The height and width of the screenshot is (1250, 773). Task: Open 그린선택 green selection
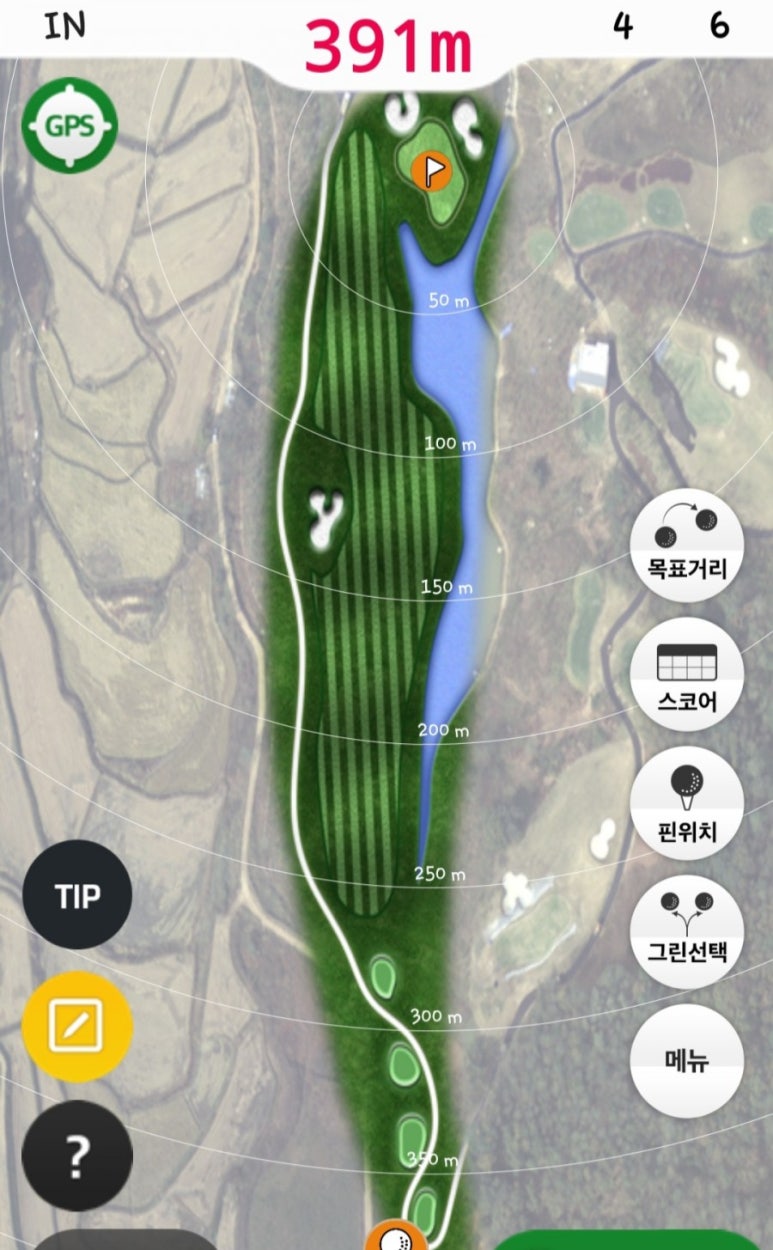(x=686, y=931)
